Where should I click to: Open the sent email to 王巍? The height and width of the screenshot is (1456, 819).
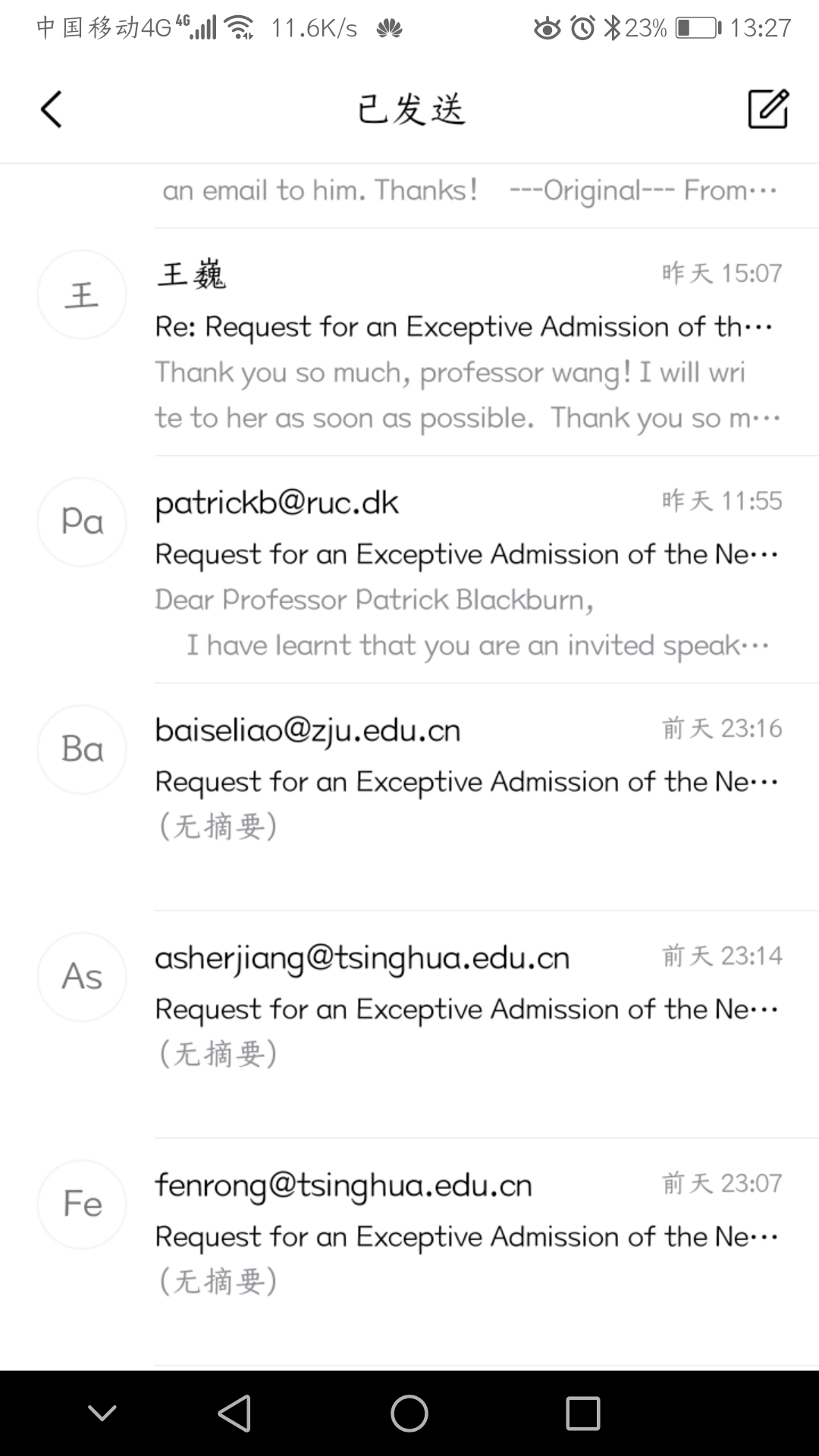(x=466, y=345)
